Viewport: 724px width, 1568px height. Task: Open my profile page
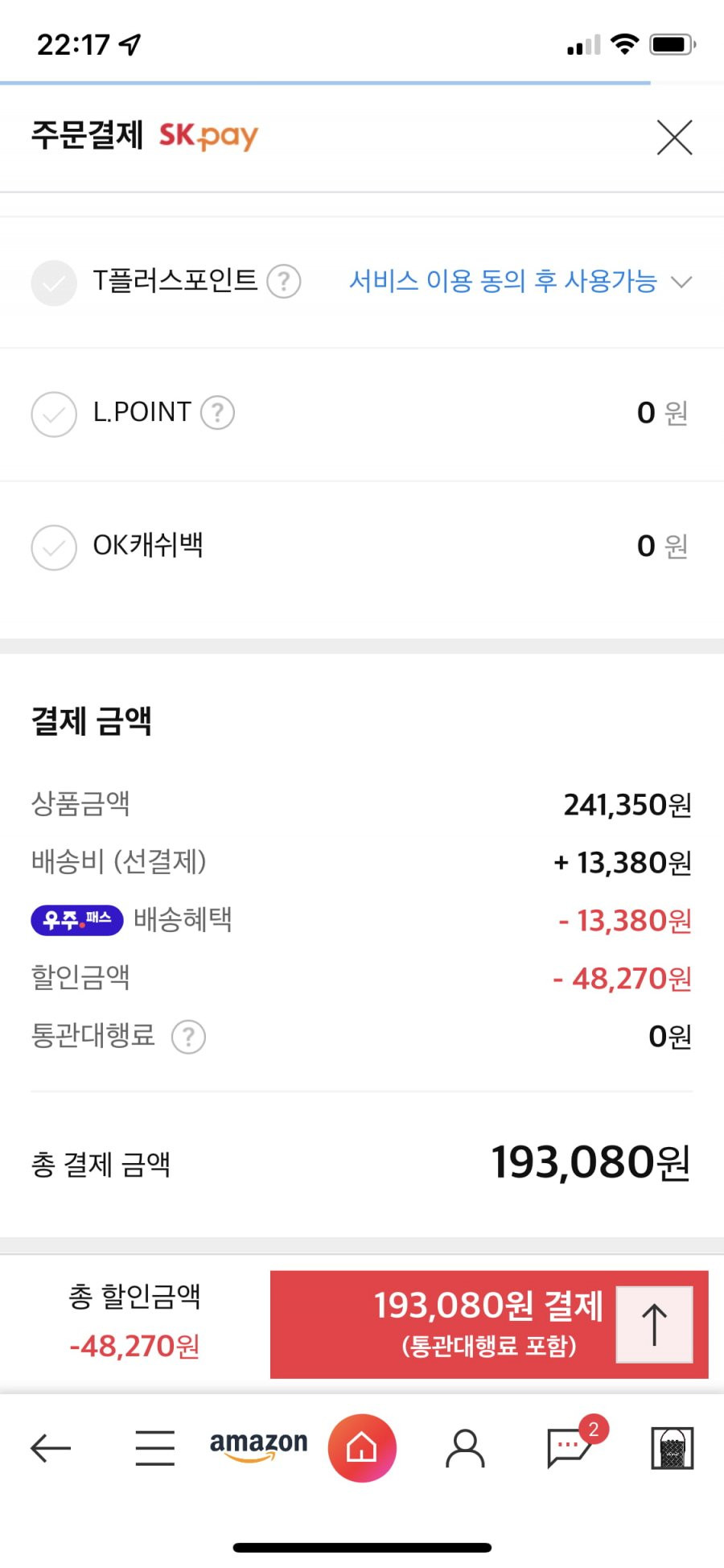click(x=465, y=1448)
